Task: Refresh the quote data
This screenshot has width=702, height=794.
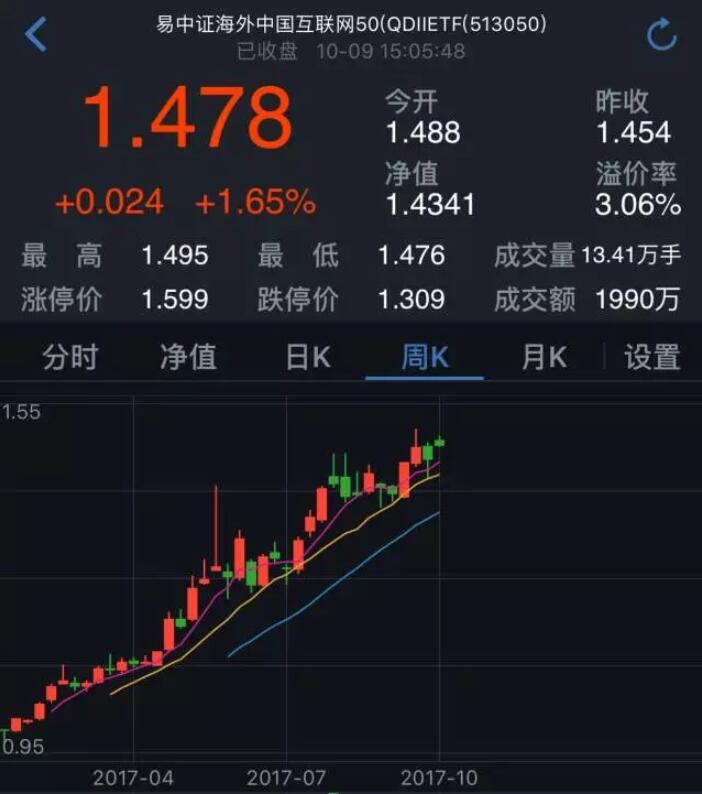Action: click(x=662, y=36)
